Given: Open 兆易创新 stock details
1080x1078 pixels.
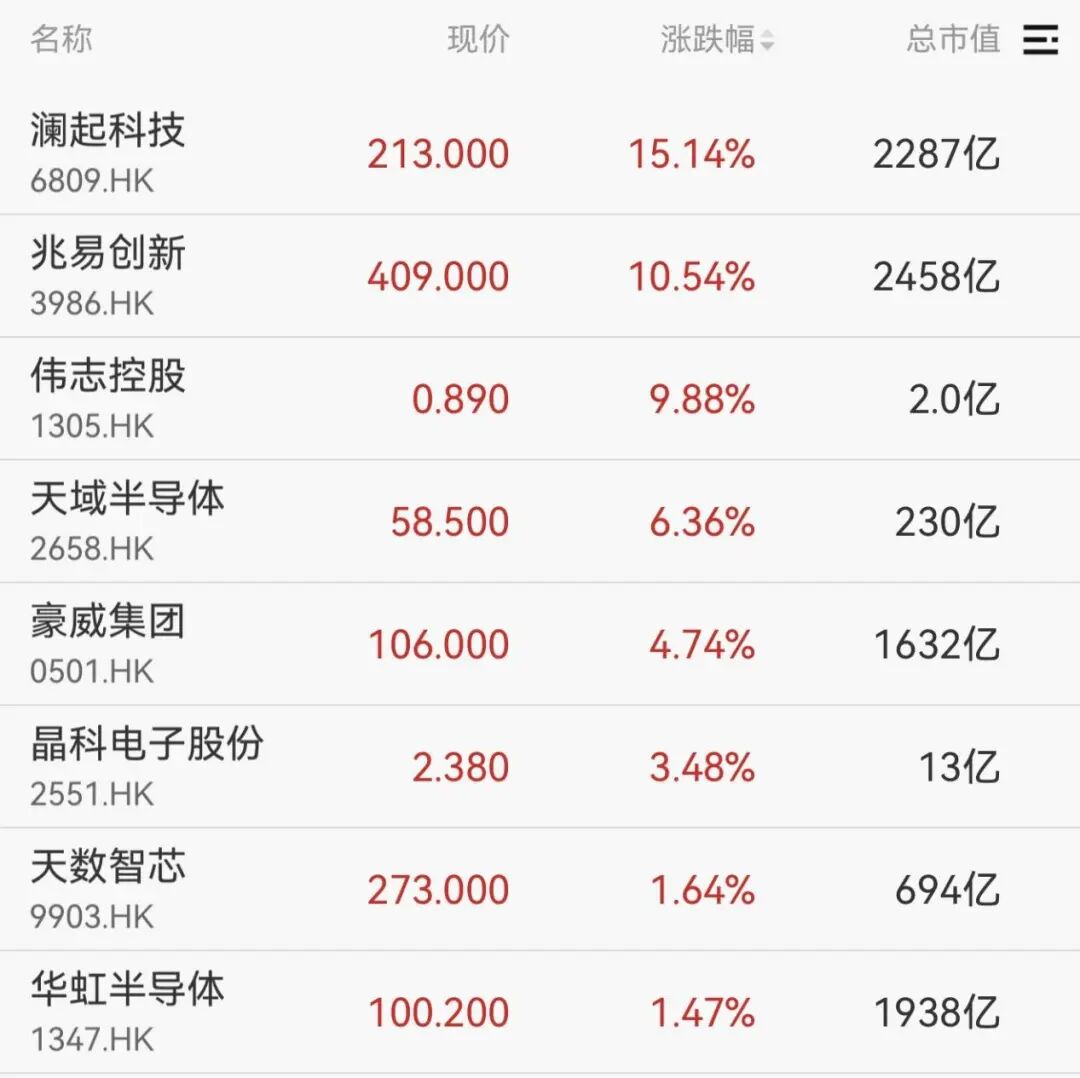Looking at the screenshot, I should coord(108,254).
